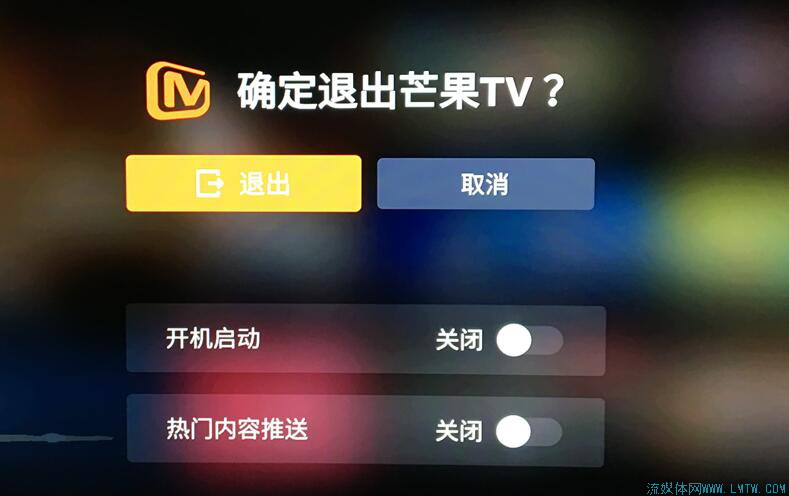Screen dimensions: 789x496
Task: Toggle the 开机启动 switch
Action: (x=529, y=341)
